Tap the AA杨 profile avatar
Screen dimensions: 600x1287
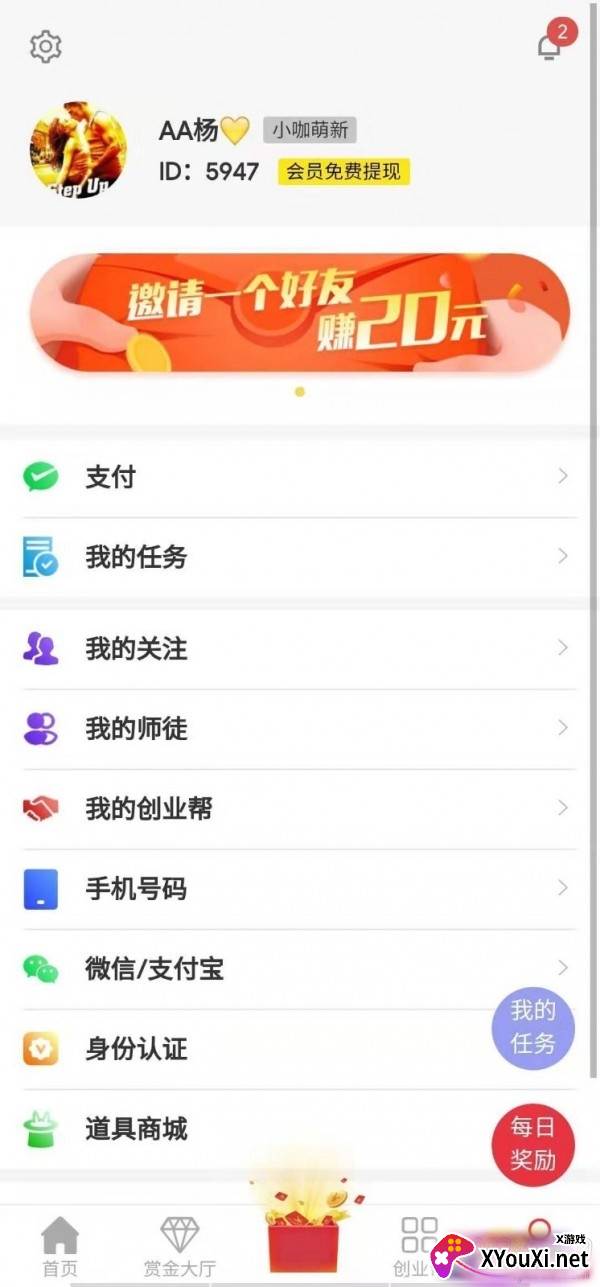coord(78,149)
